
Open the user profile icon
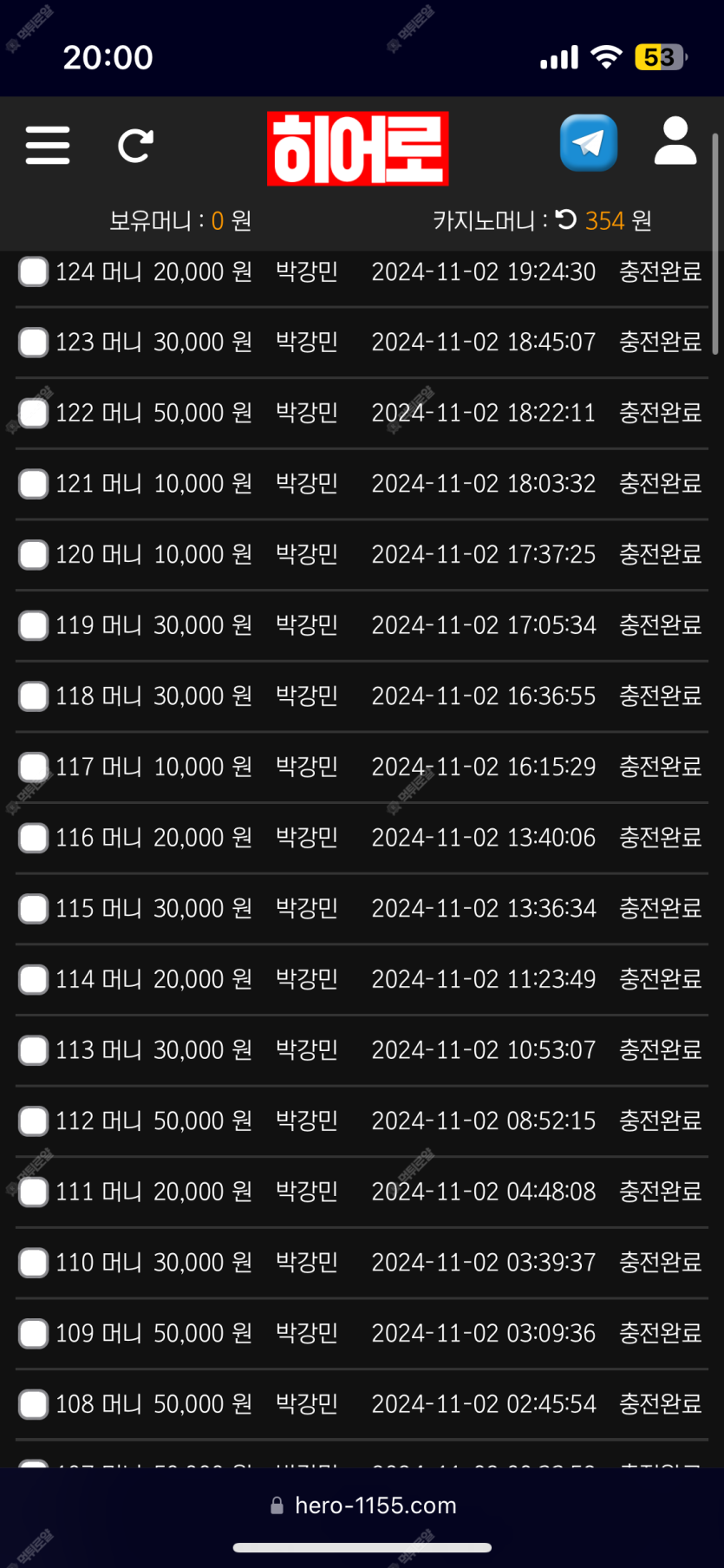click(x=675, y=141)
